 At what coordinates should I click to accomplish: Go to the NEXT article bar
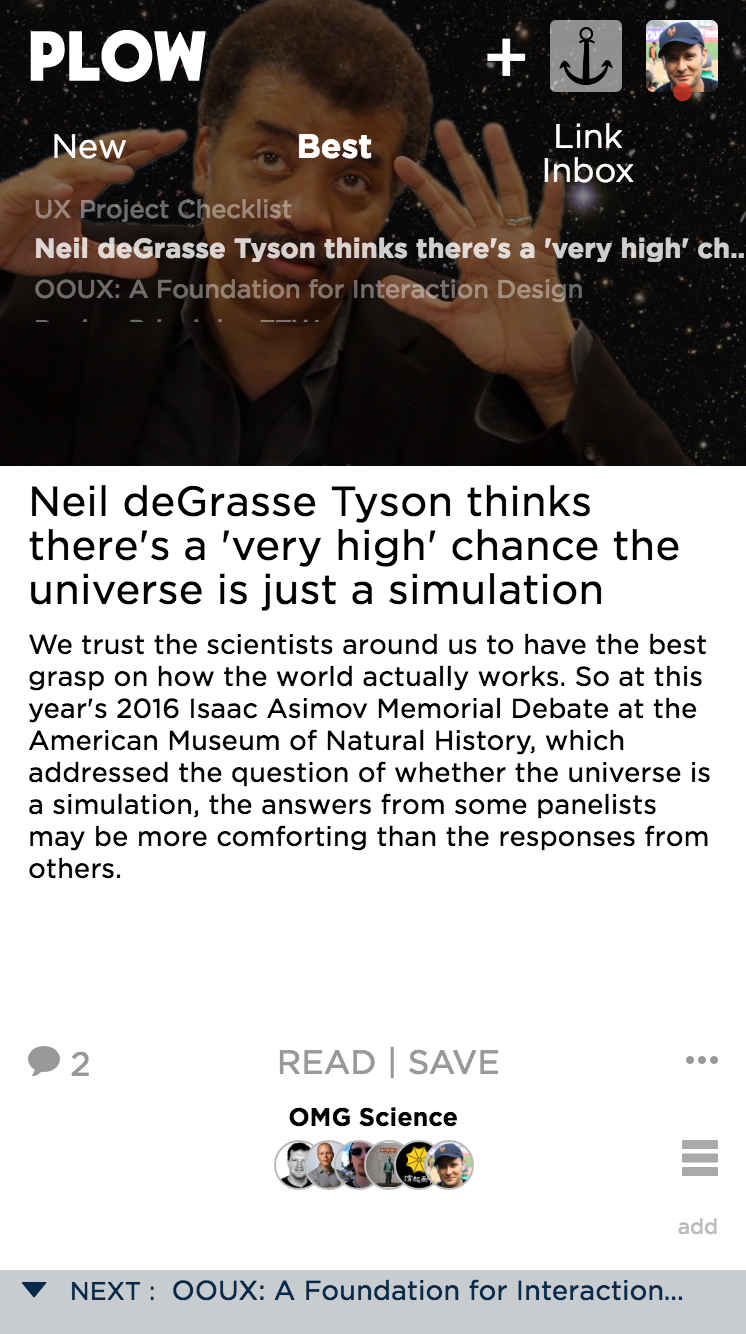click(x=373, y=1291)
